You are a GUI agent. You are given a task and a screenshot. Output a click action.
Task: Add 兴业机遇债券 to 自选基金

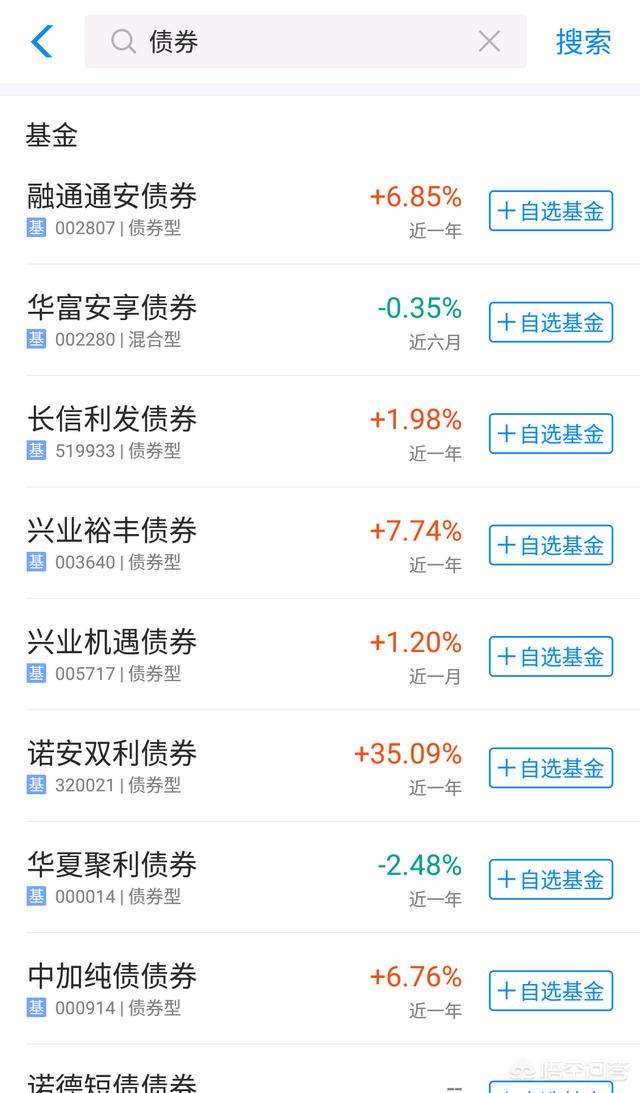[x=551, y=657]
